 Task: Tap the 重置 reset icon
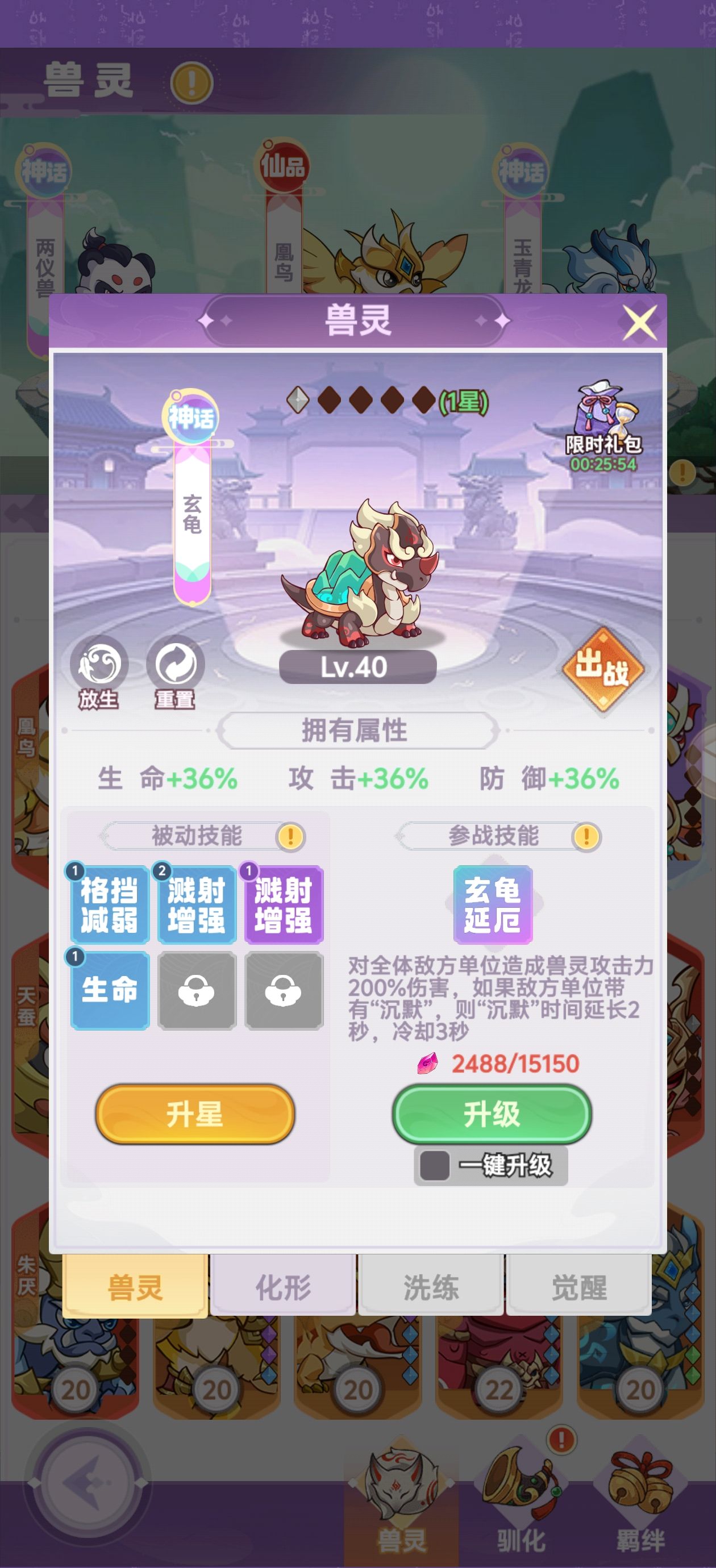tap(176, 665)
